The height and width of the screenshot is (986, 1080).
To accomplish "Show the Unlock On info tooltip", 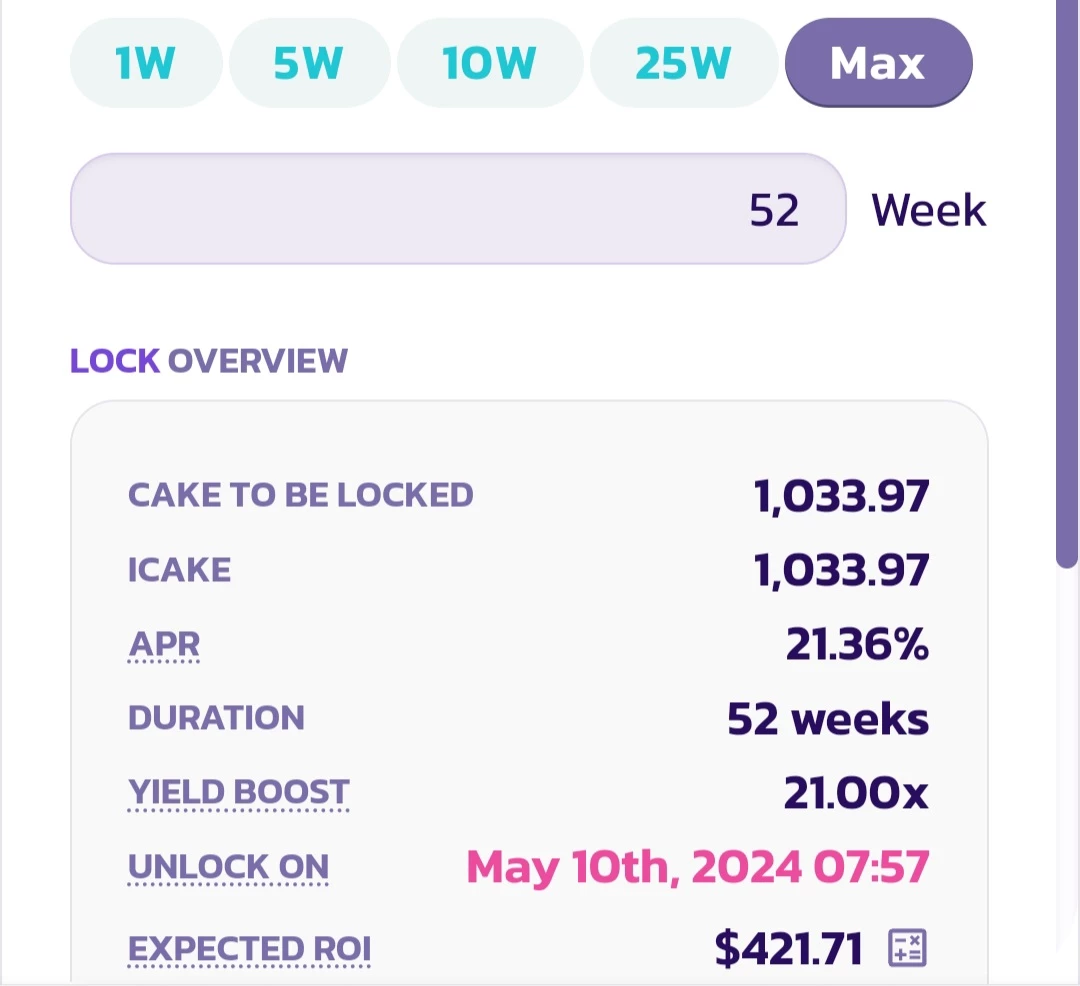I will [228, 867].
